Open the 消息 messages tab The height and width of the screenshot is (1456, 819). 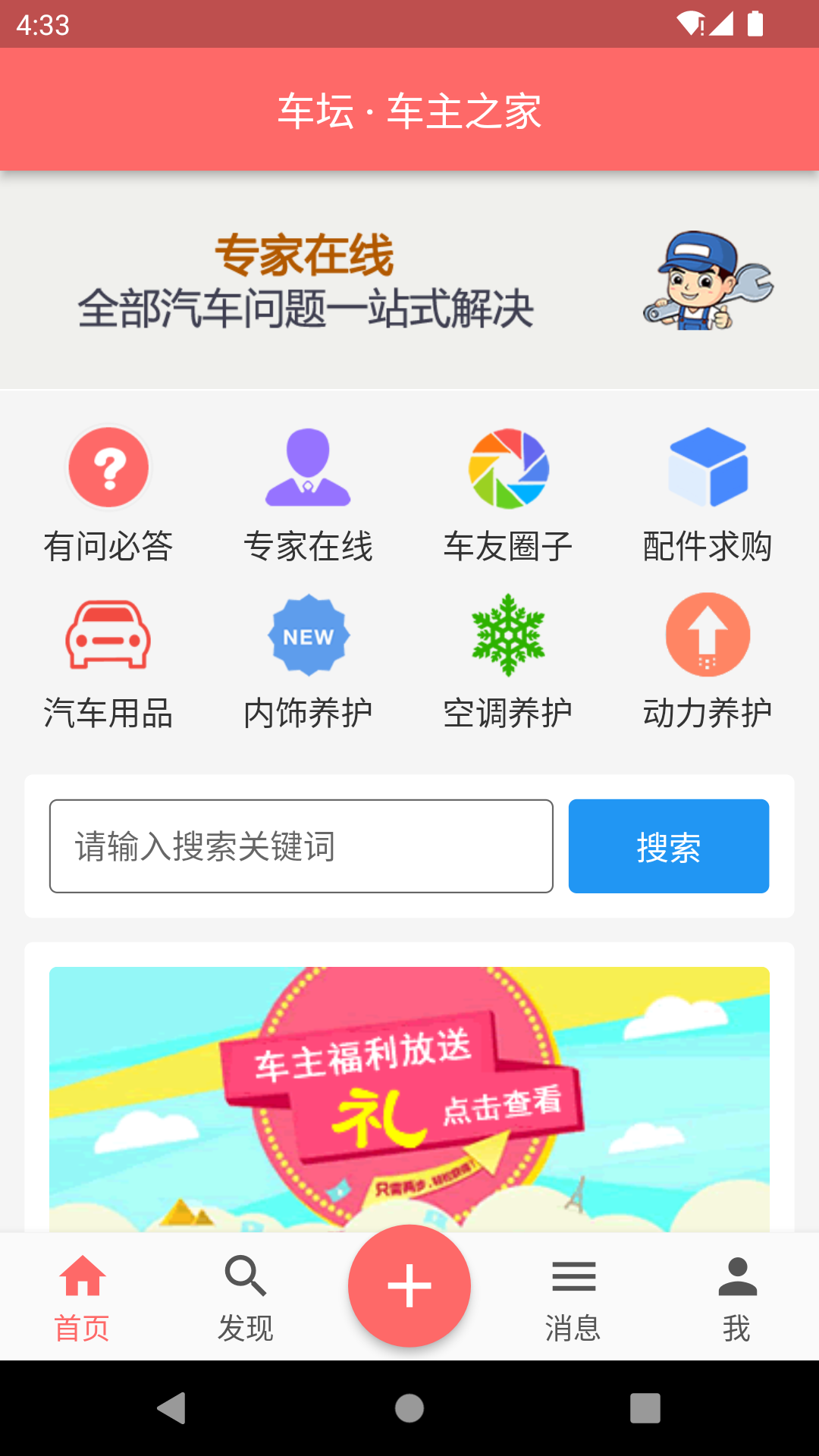click(x=573, y=1297)
